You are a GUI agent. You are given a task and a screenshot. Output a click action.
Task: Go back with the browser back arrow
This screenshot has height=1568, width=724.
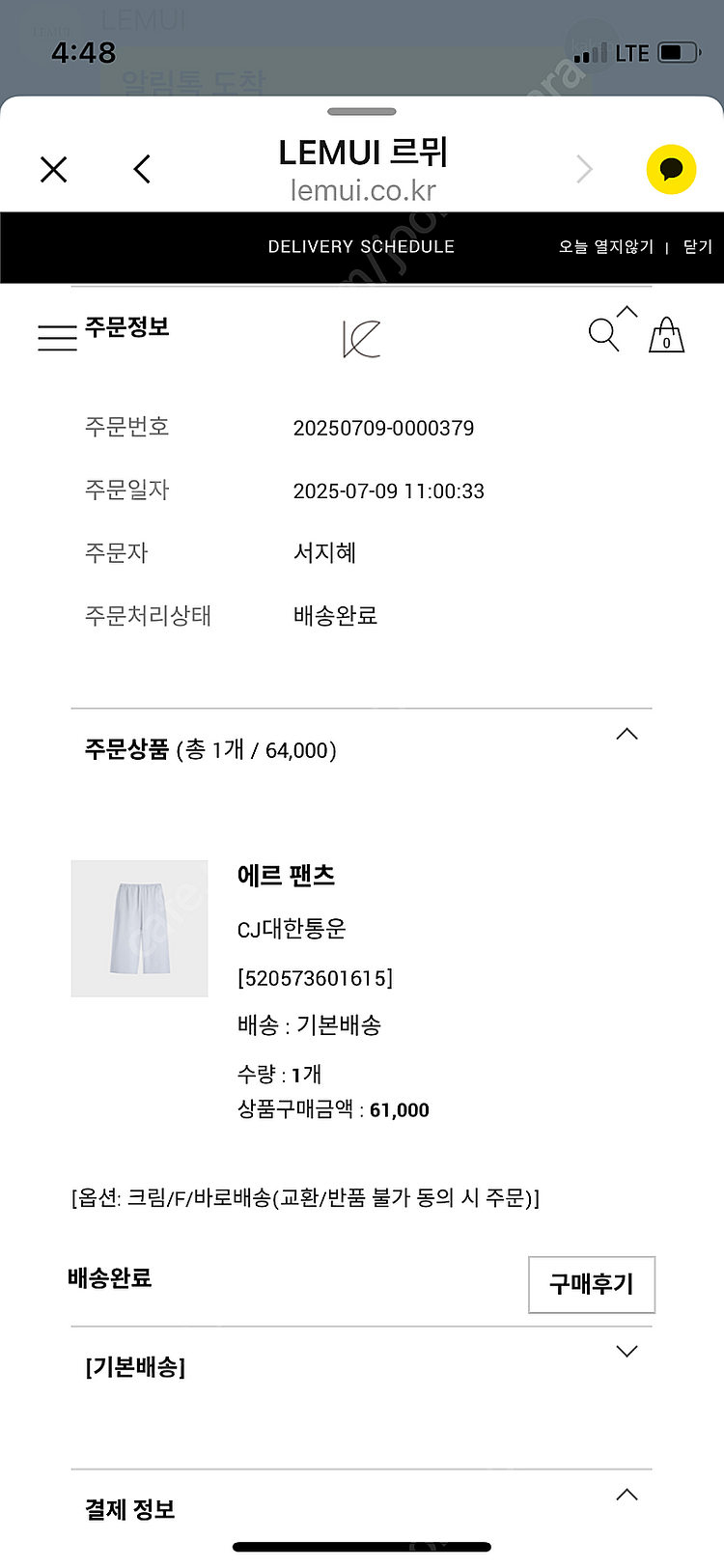(x=141, y=168)
